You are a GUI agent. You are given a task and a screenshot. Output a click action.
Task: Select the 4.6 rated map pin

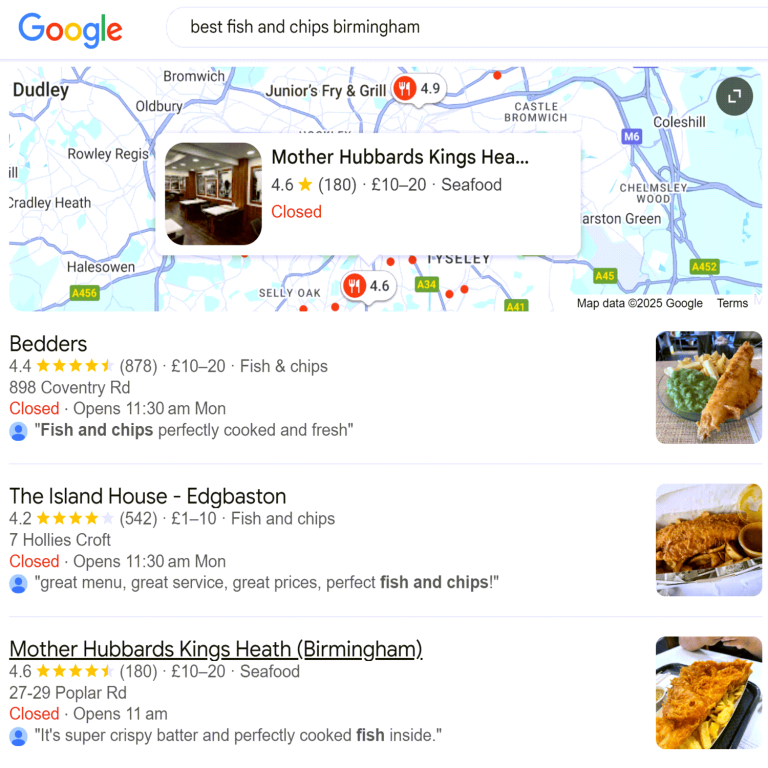(367, 286)
